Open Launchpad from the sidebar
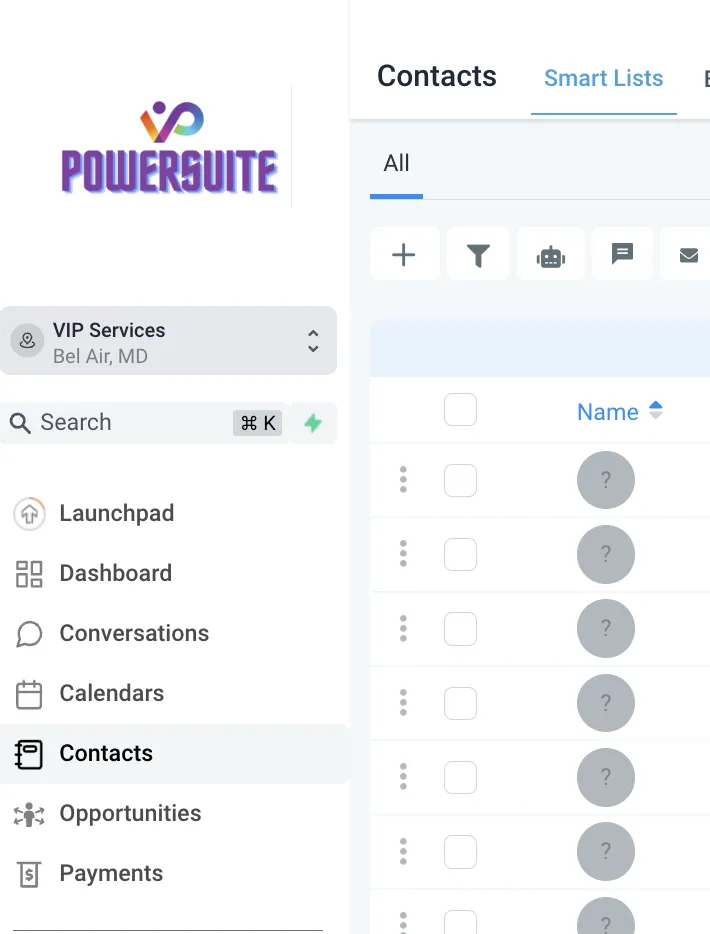The width and height of the screenshot is (710, 934). [116, 513]
